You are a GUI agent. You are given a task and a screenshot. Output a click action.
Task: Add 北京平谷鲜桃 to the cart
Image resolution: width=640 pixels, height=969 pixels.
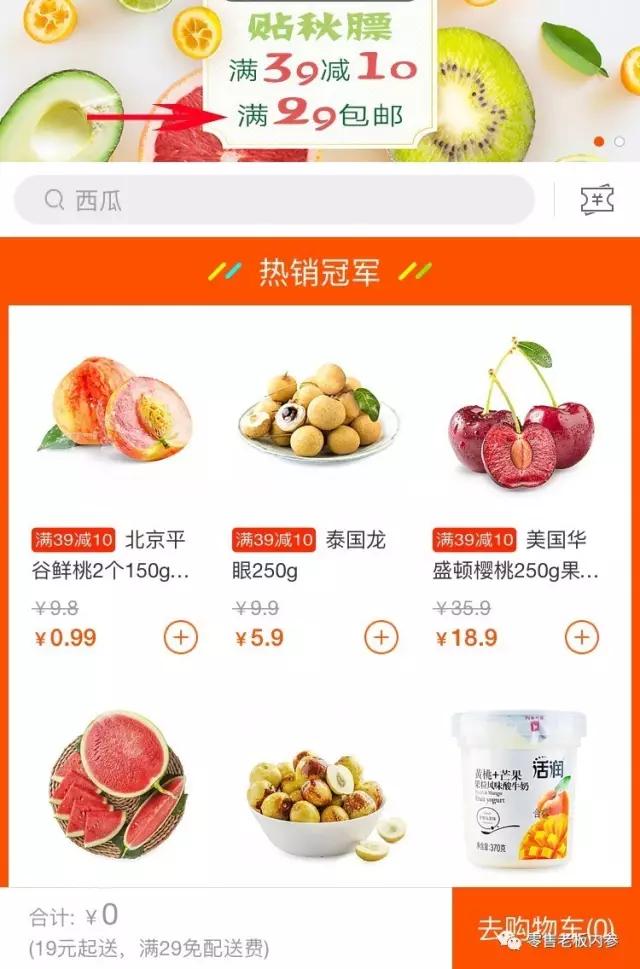click(180, 637)
